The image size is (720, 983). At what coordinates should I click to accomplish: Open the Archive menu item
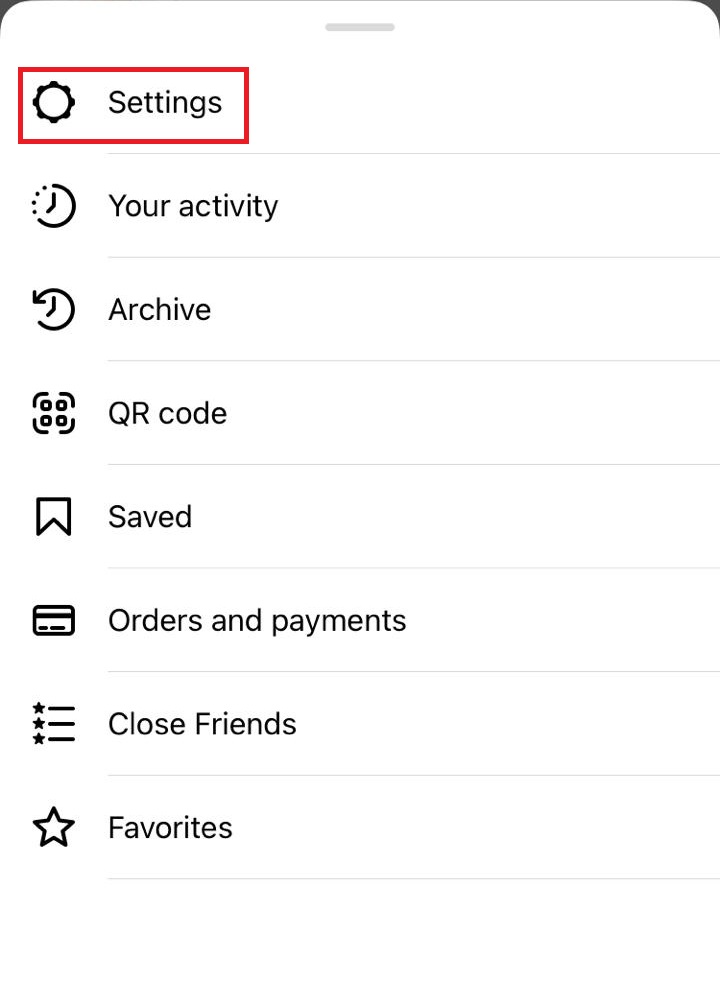tap(159, 310)
